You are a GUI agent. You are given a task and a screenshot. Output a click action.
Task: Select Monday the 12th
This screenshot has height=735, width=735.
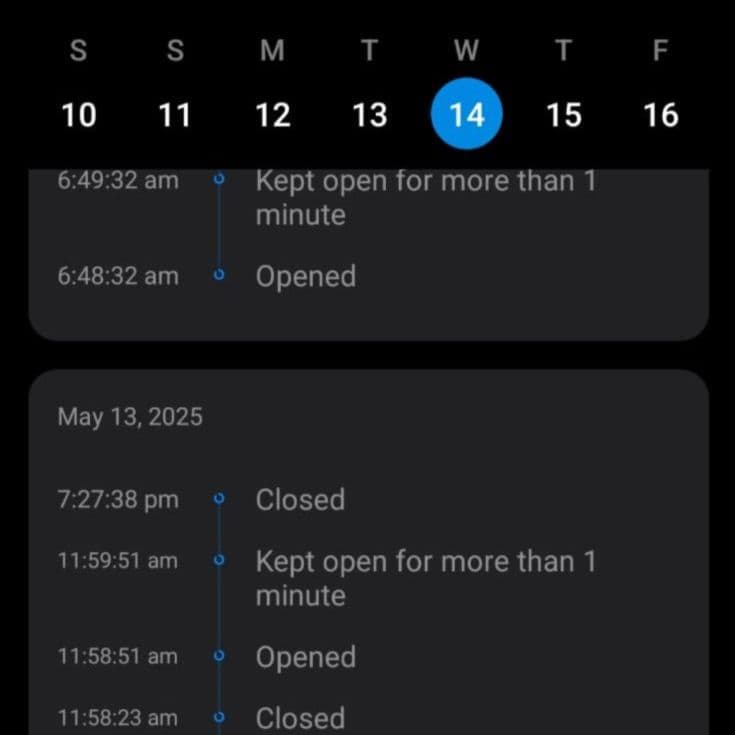tap(272, 115)
